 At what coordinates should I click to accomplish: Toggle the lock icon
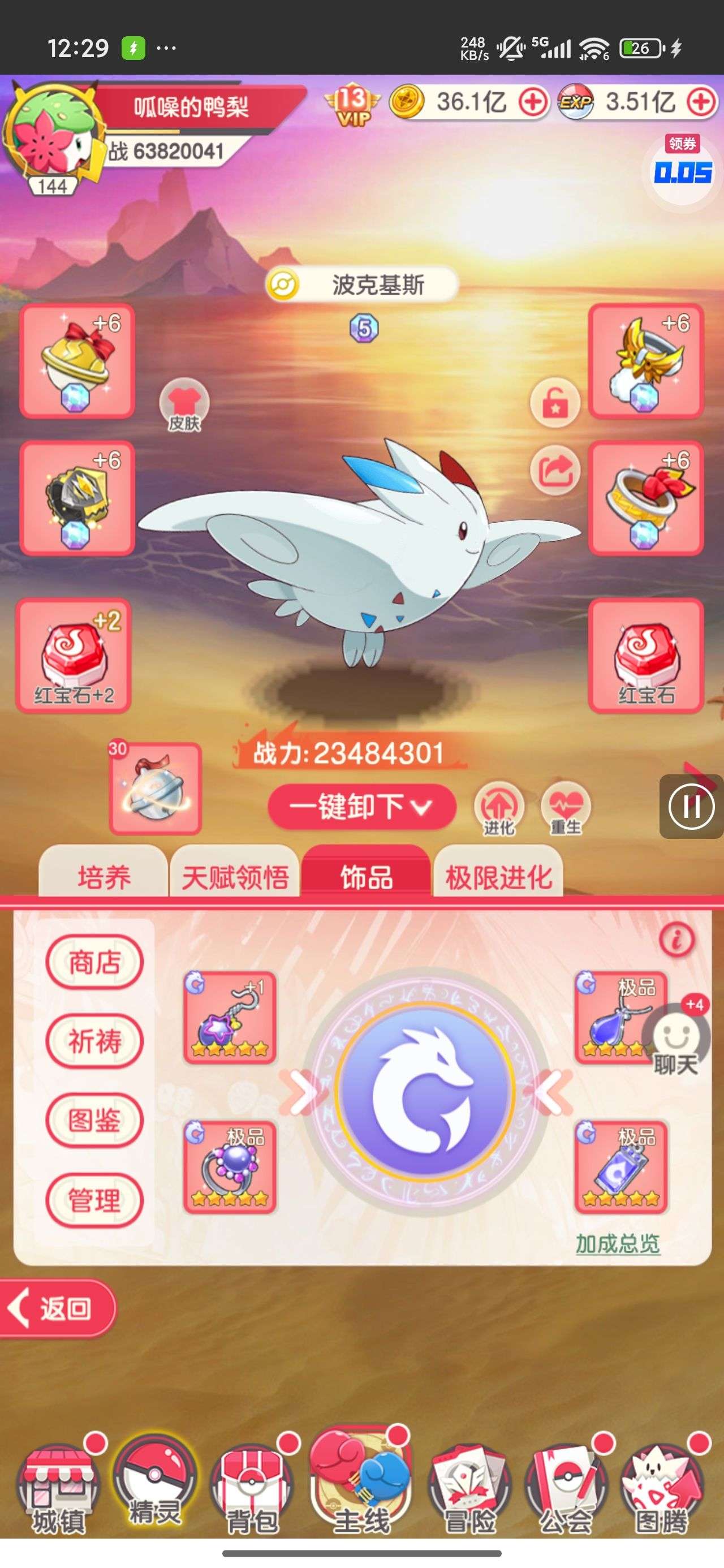[x=555, y=403]
